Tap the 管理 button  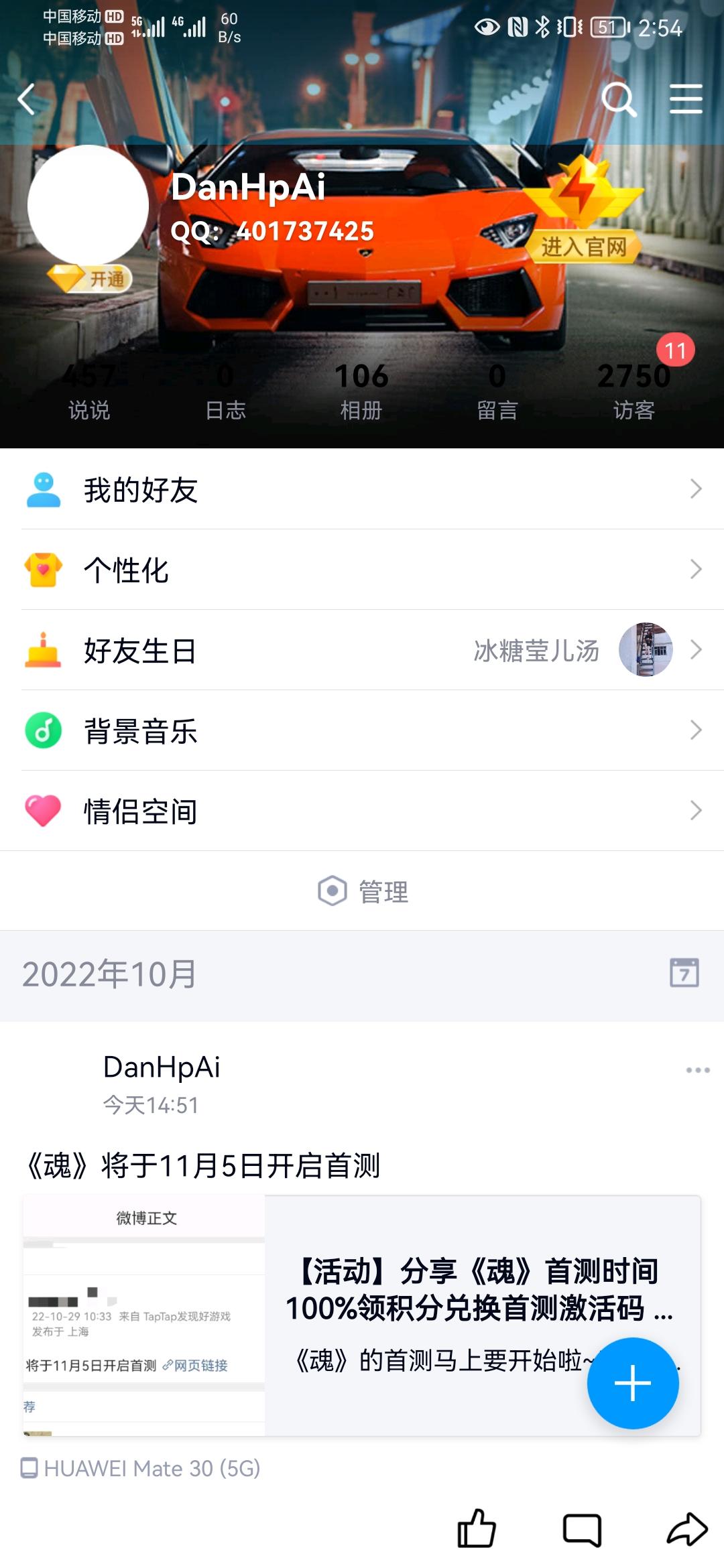(x=363, y=891)
